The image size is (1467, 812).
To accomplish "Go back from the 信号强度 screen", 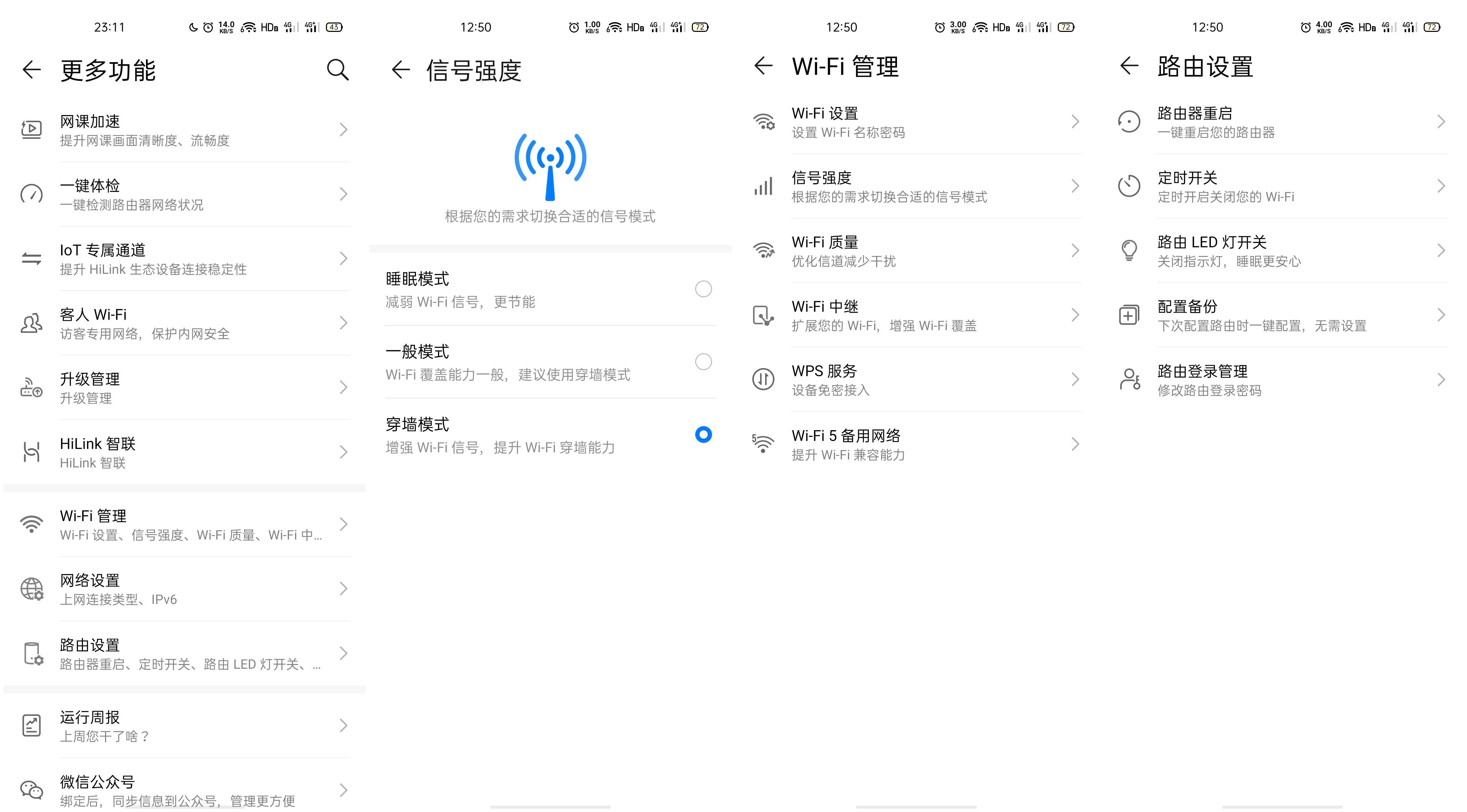I will pos(401,70).
